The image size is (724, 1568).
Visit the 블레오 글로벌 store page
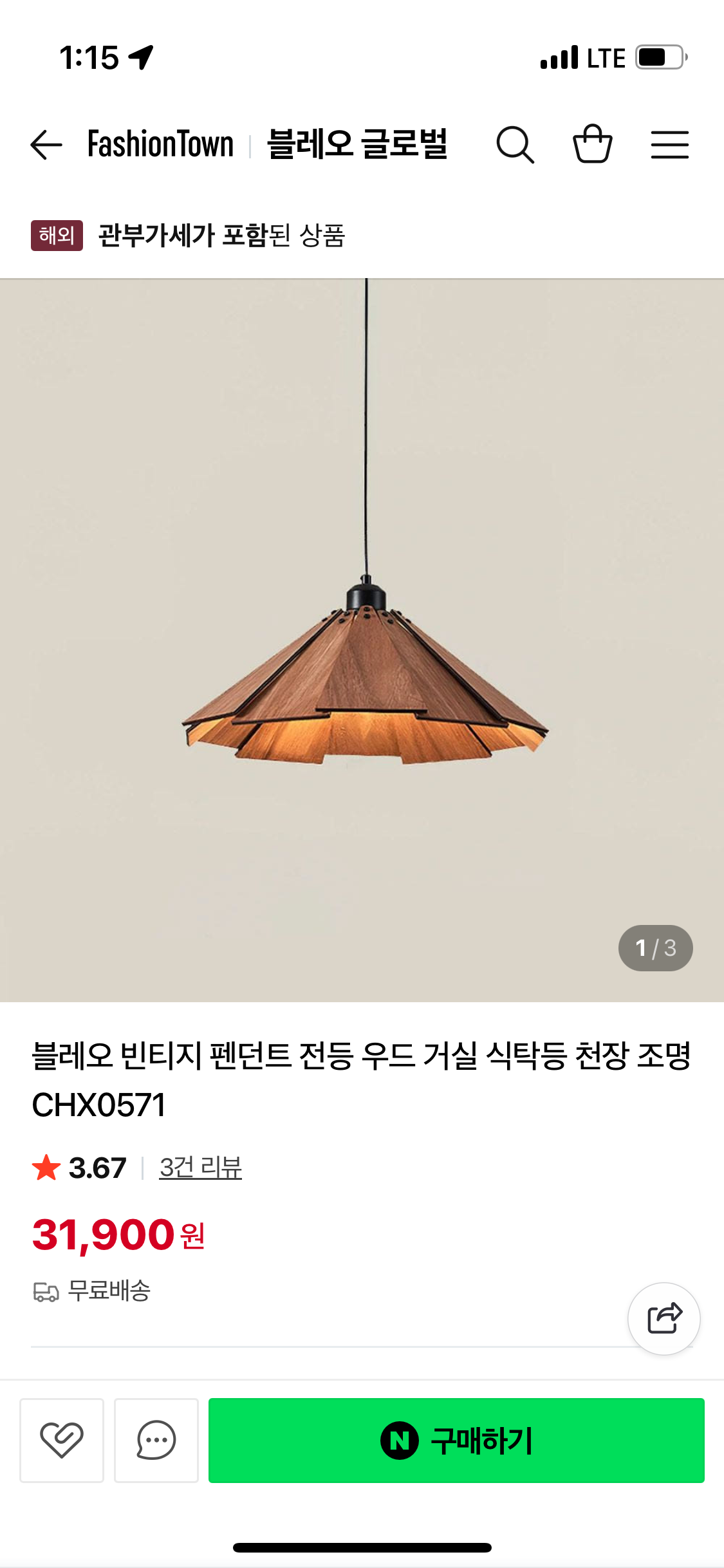[357, 144]
